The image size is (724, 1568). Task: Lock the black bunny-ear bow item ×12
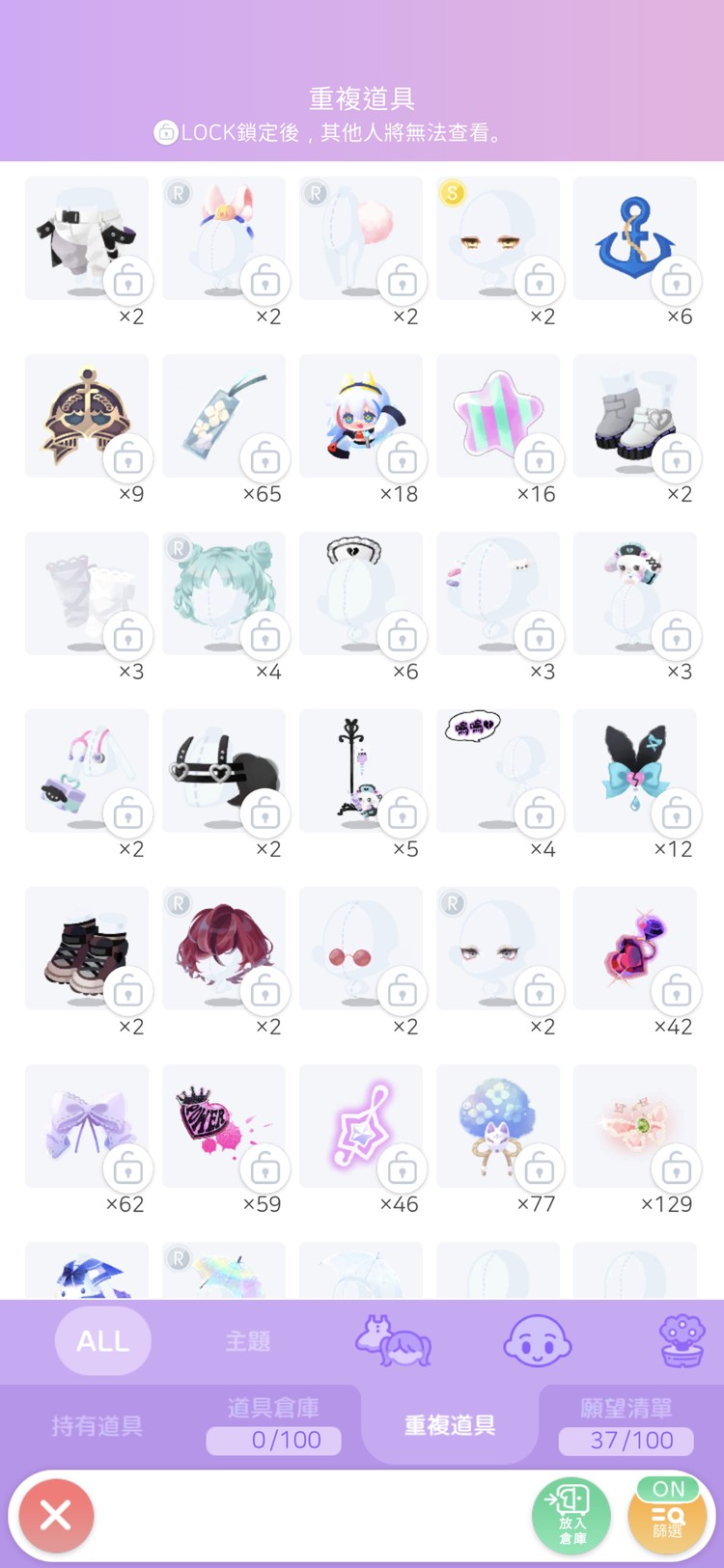pyautogui.click(x=677, y=815)
